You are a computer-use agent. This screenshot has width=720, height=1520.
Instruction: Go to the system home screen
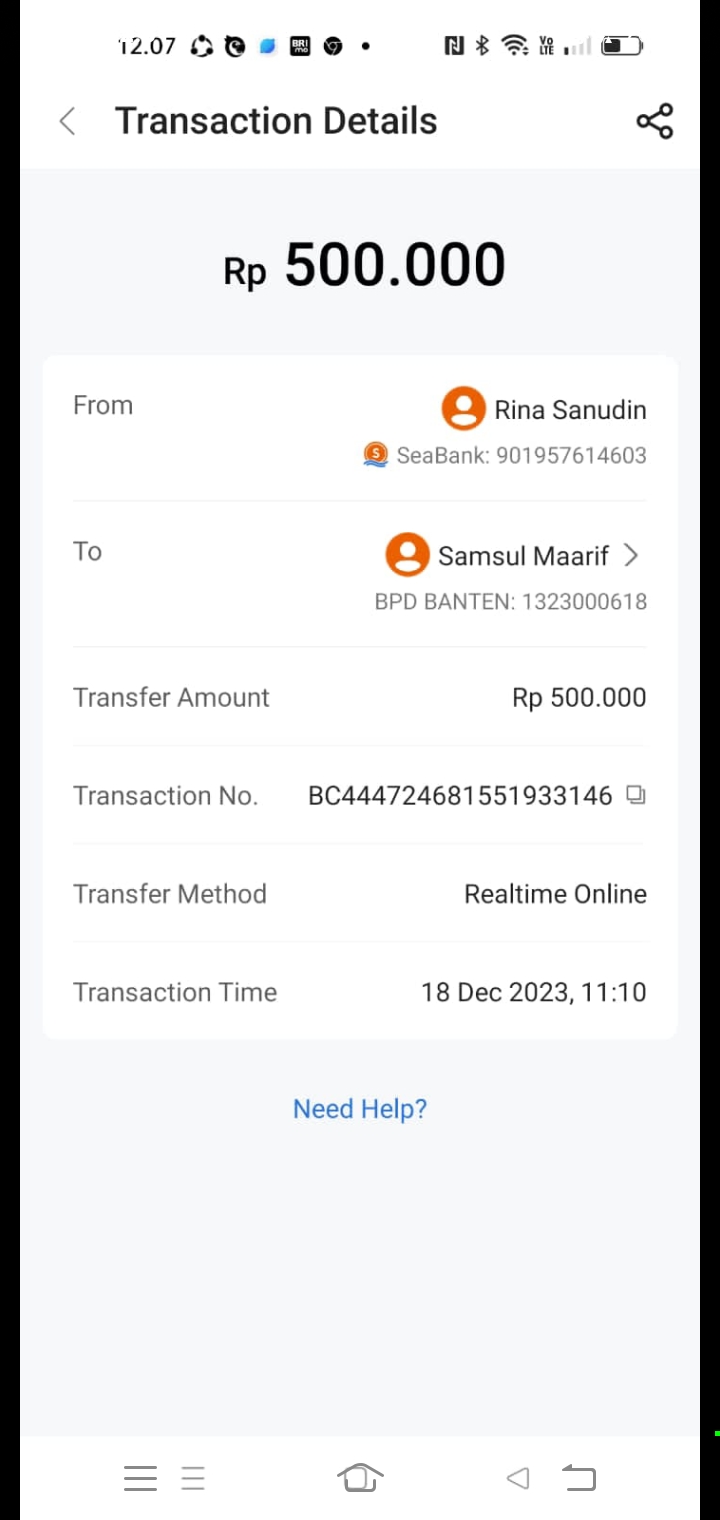tap(360, 1477)
